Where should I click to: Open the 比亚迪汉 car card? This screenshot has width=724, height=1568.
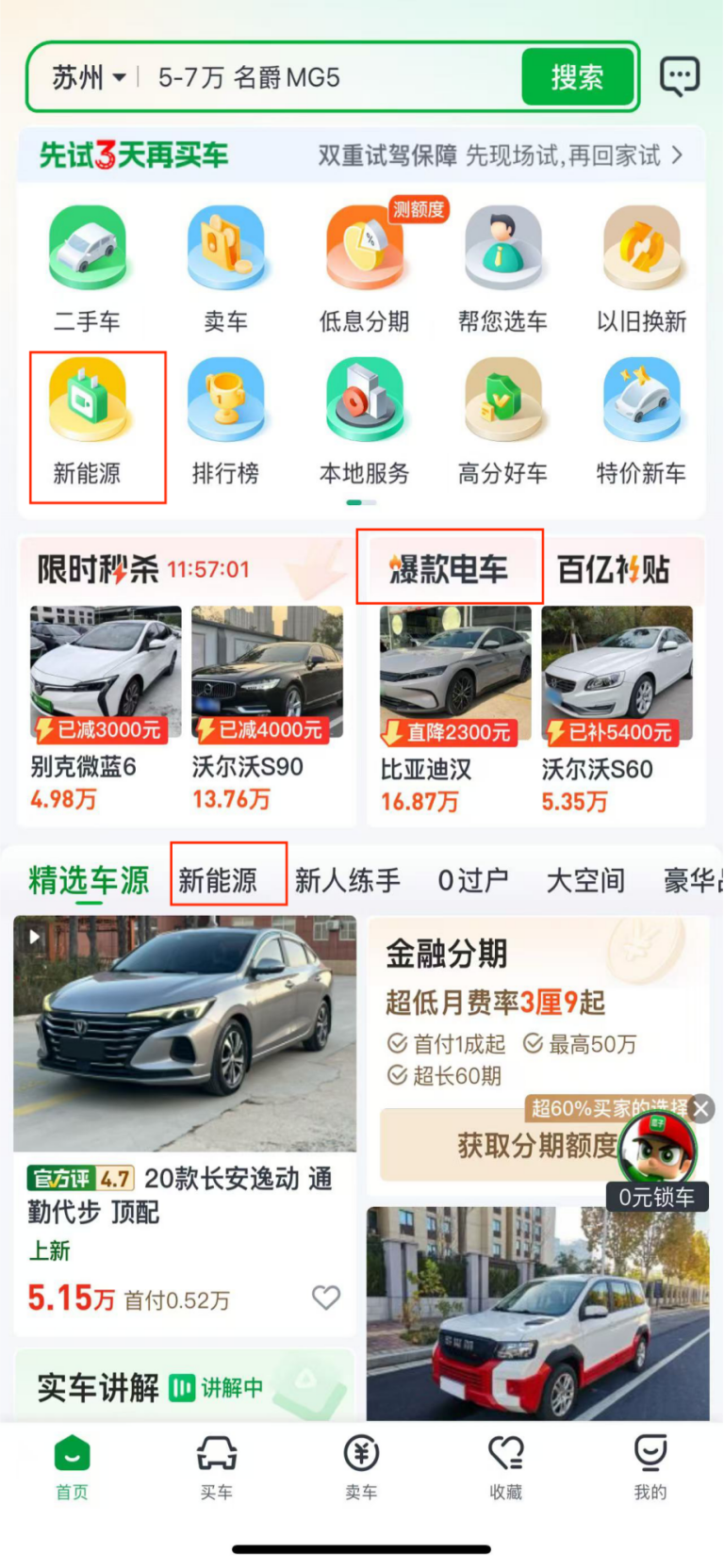click(x=455, y=707)
